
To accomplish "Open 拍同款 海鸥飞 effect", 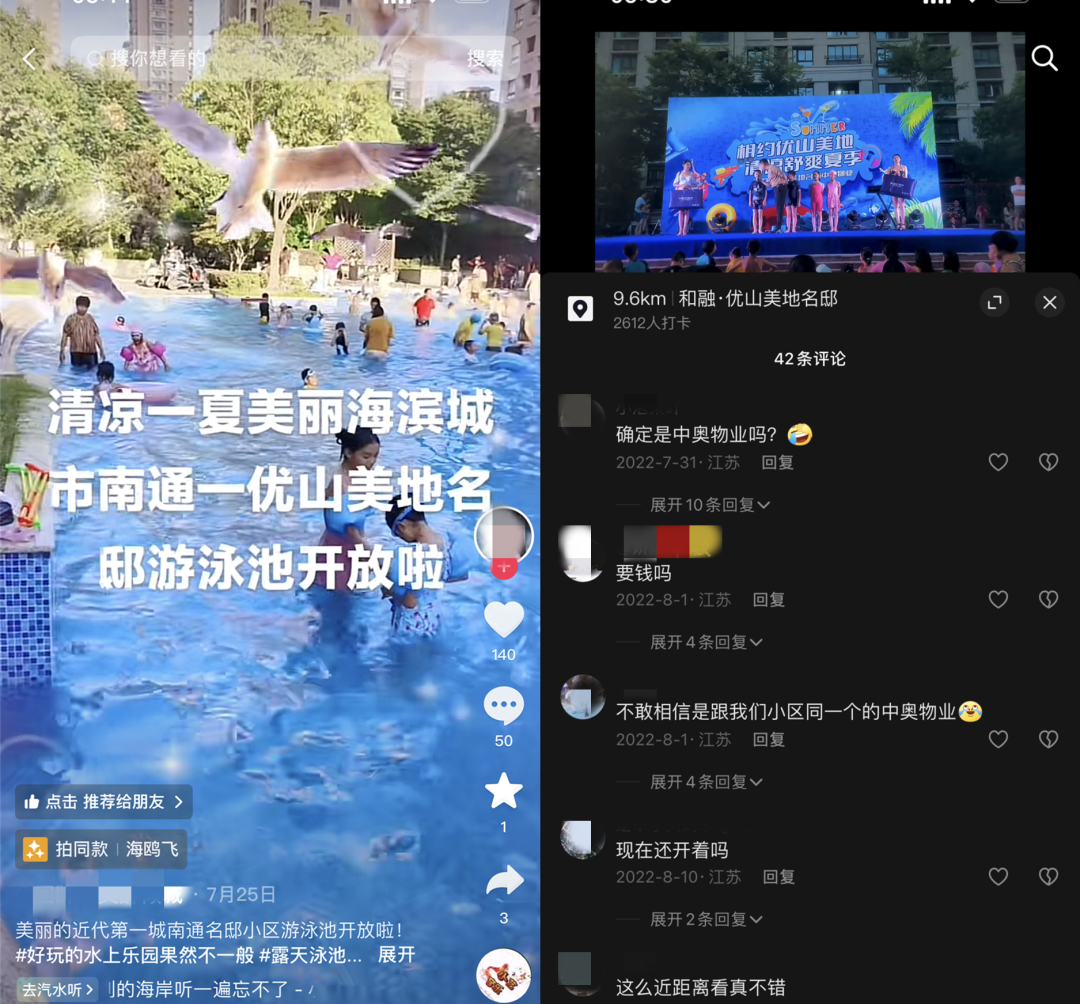I will (102, 849).
